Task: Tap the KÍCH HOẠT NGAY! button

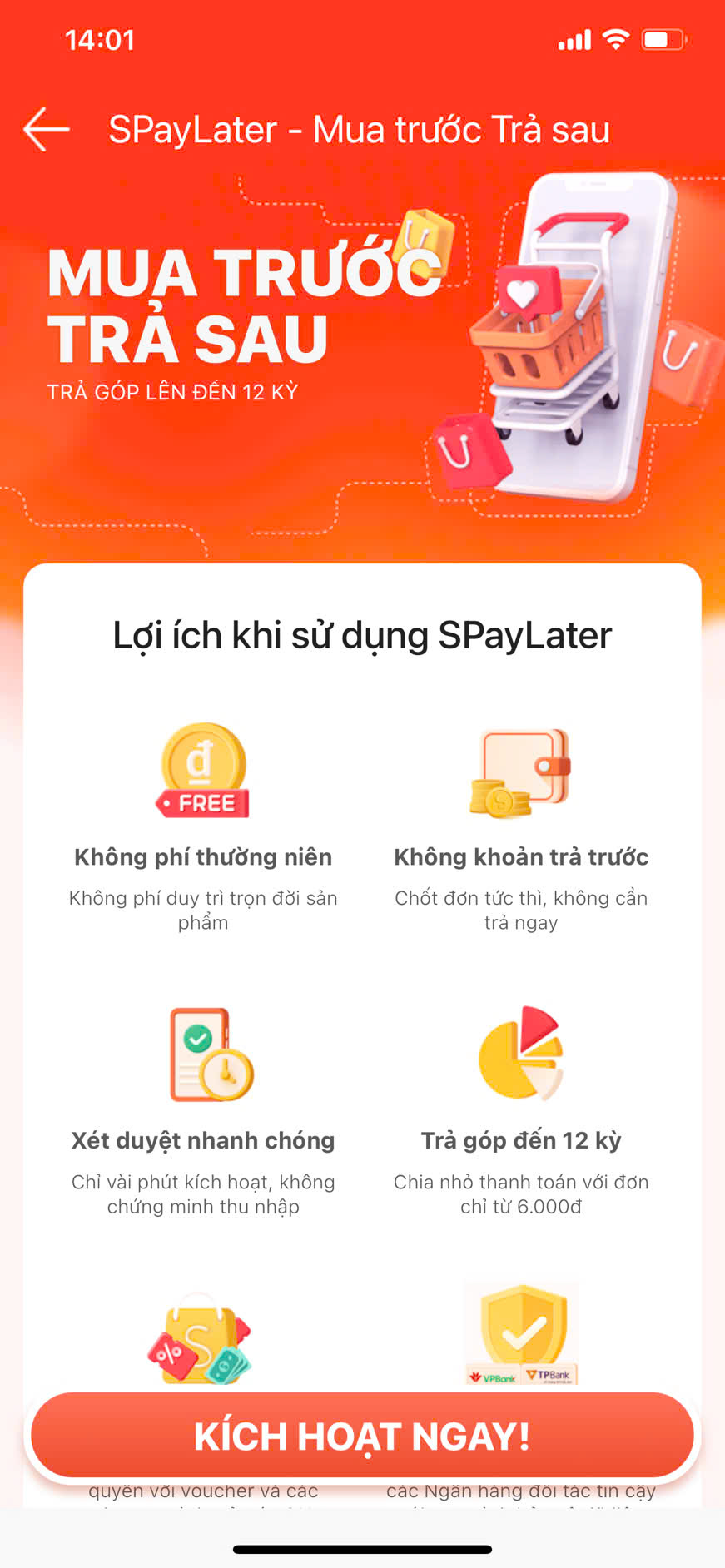Action: pos(362,1437)
